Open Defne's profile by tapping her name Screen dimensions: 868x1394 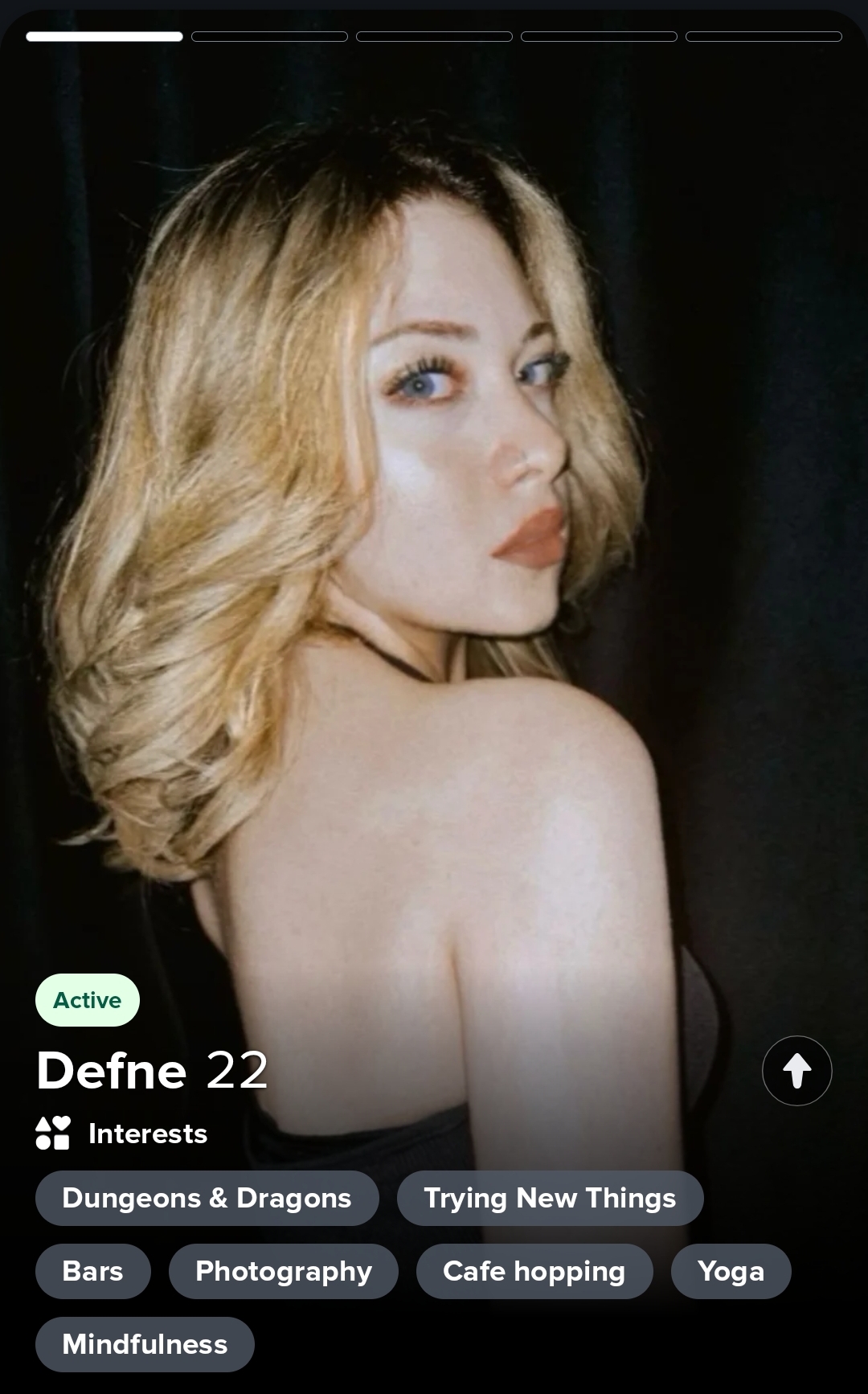tap(112, 1071)
